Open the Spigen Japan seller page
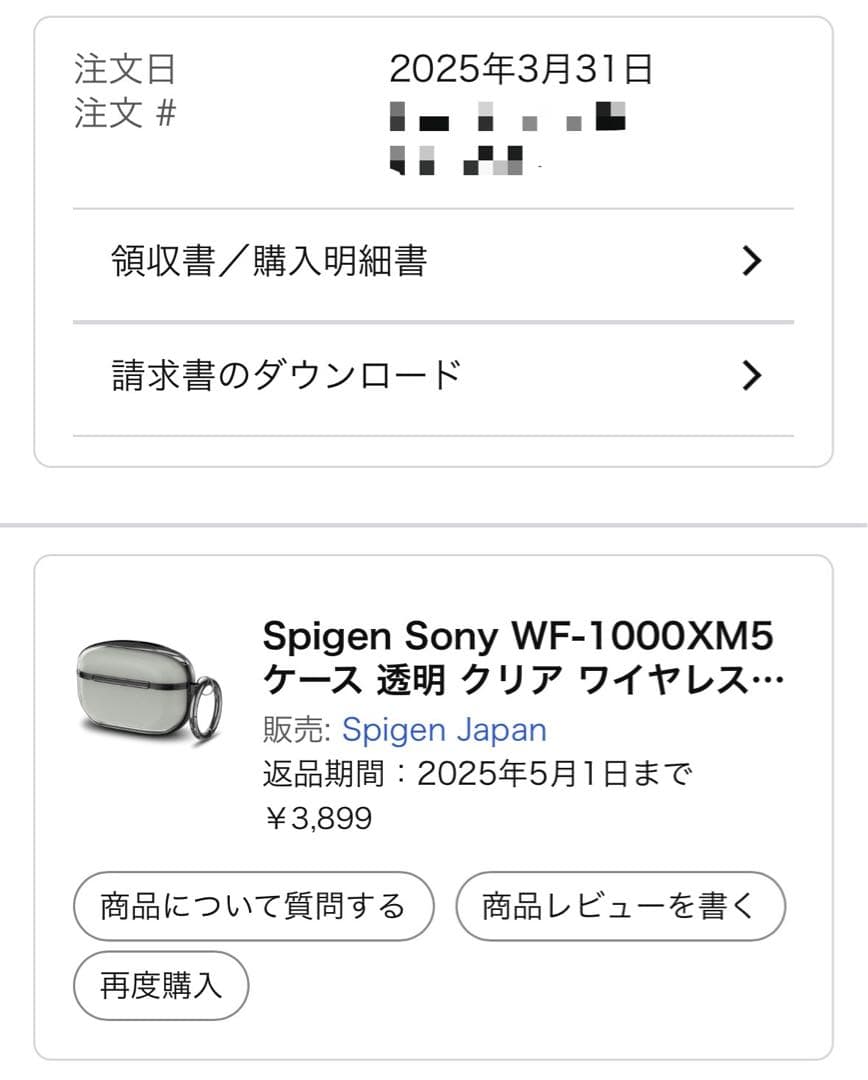868x1080 pixels. 444,730
